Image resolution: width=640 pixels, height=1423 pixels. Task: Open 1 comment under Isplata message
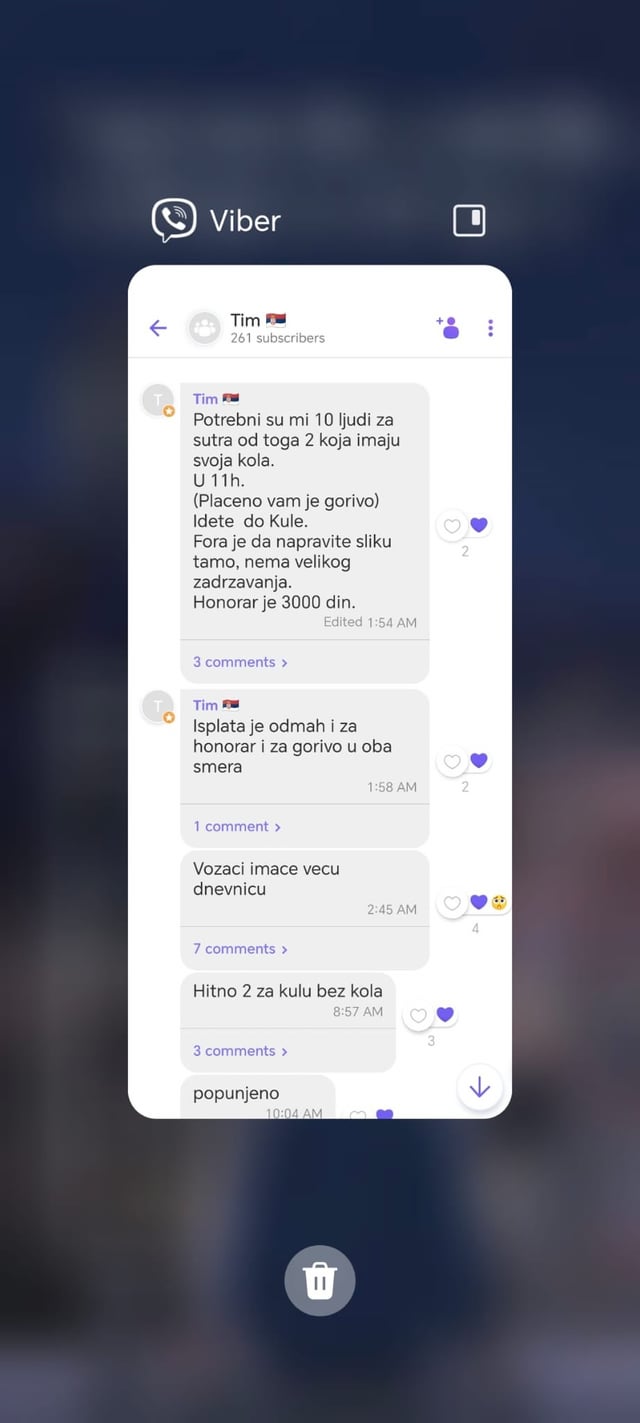click(237, 826)
